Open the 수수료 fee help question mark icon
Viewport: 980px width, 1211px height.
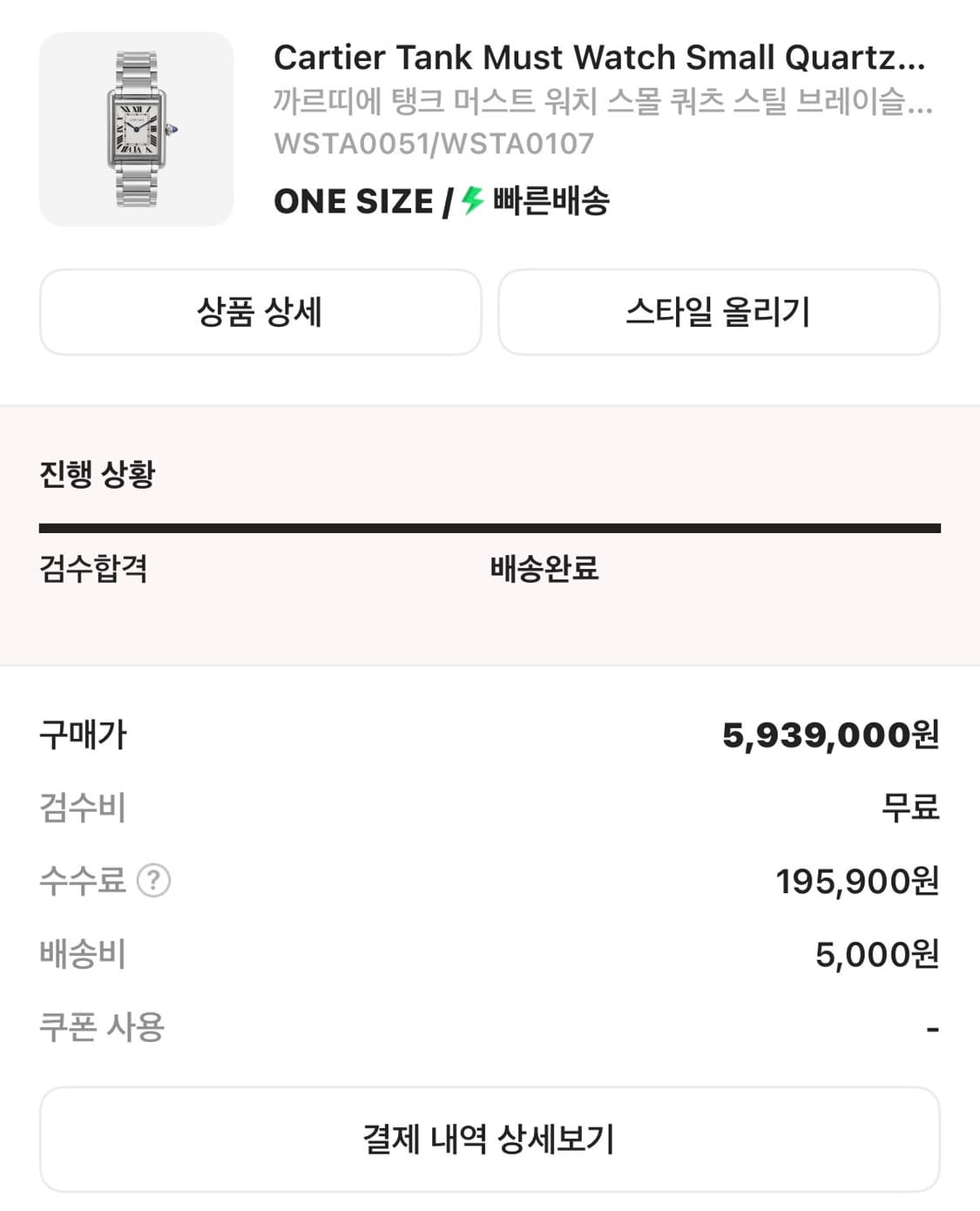pyautogui.click(x=153, y=882)
